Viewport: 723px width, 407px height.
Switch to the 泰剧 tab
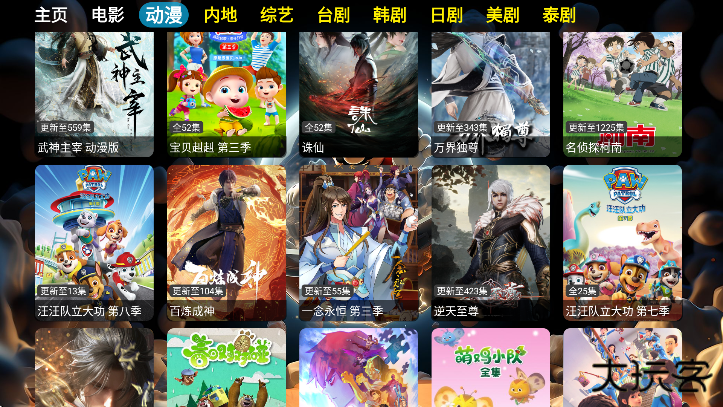[559, 15]
